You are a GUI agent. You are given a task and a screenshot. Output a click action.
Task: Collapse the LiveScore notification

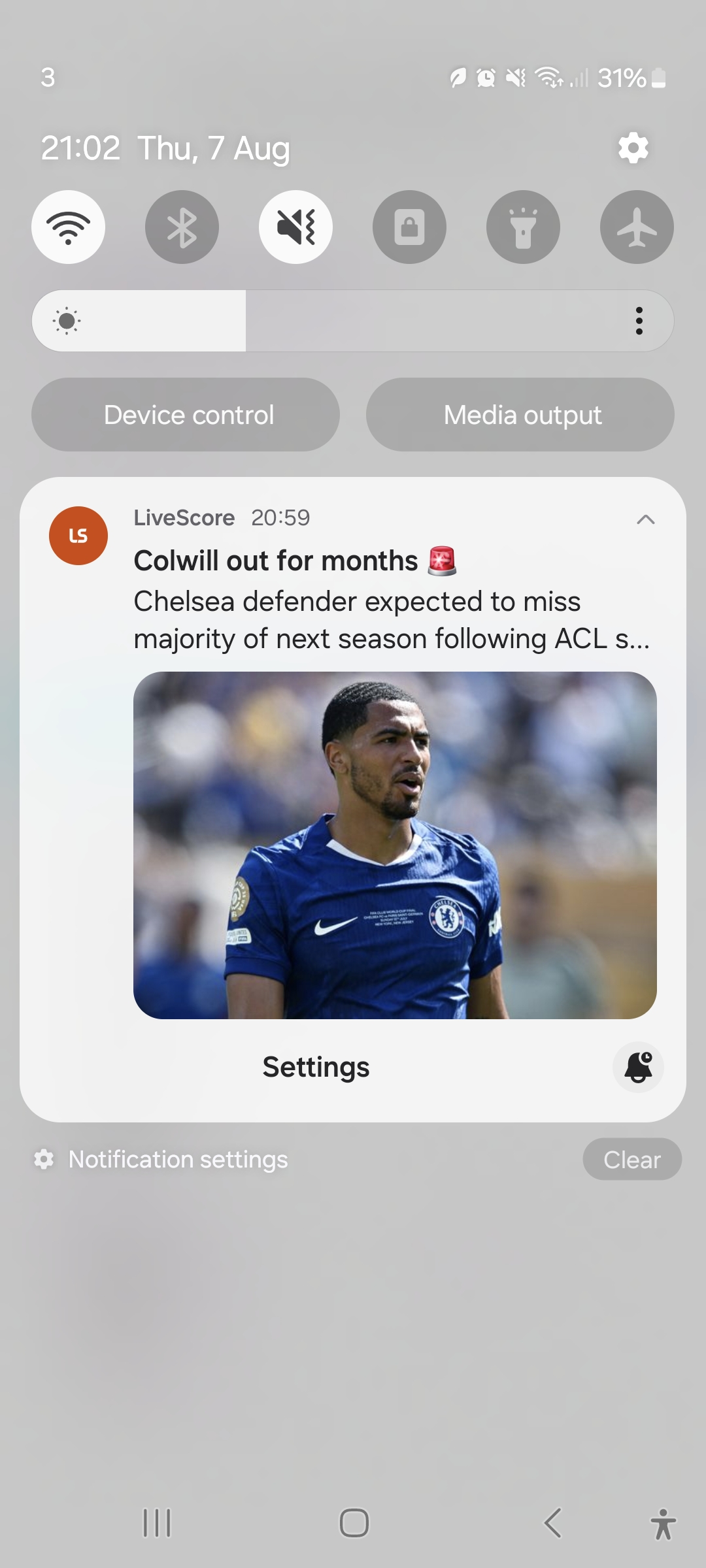pos(645,519)
